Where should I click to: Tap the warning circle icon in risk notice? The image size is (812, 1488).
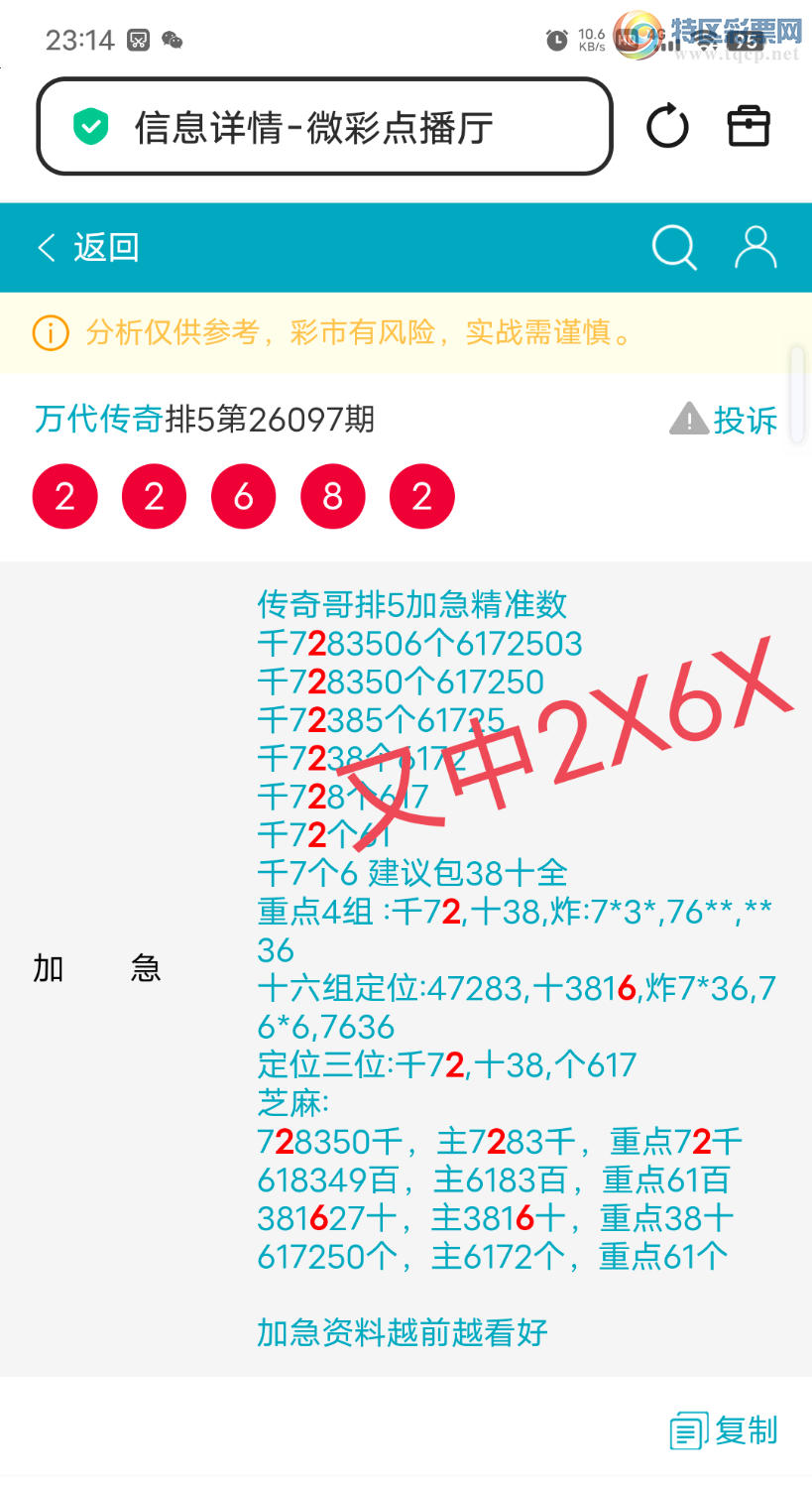click(49, 332)
